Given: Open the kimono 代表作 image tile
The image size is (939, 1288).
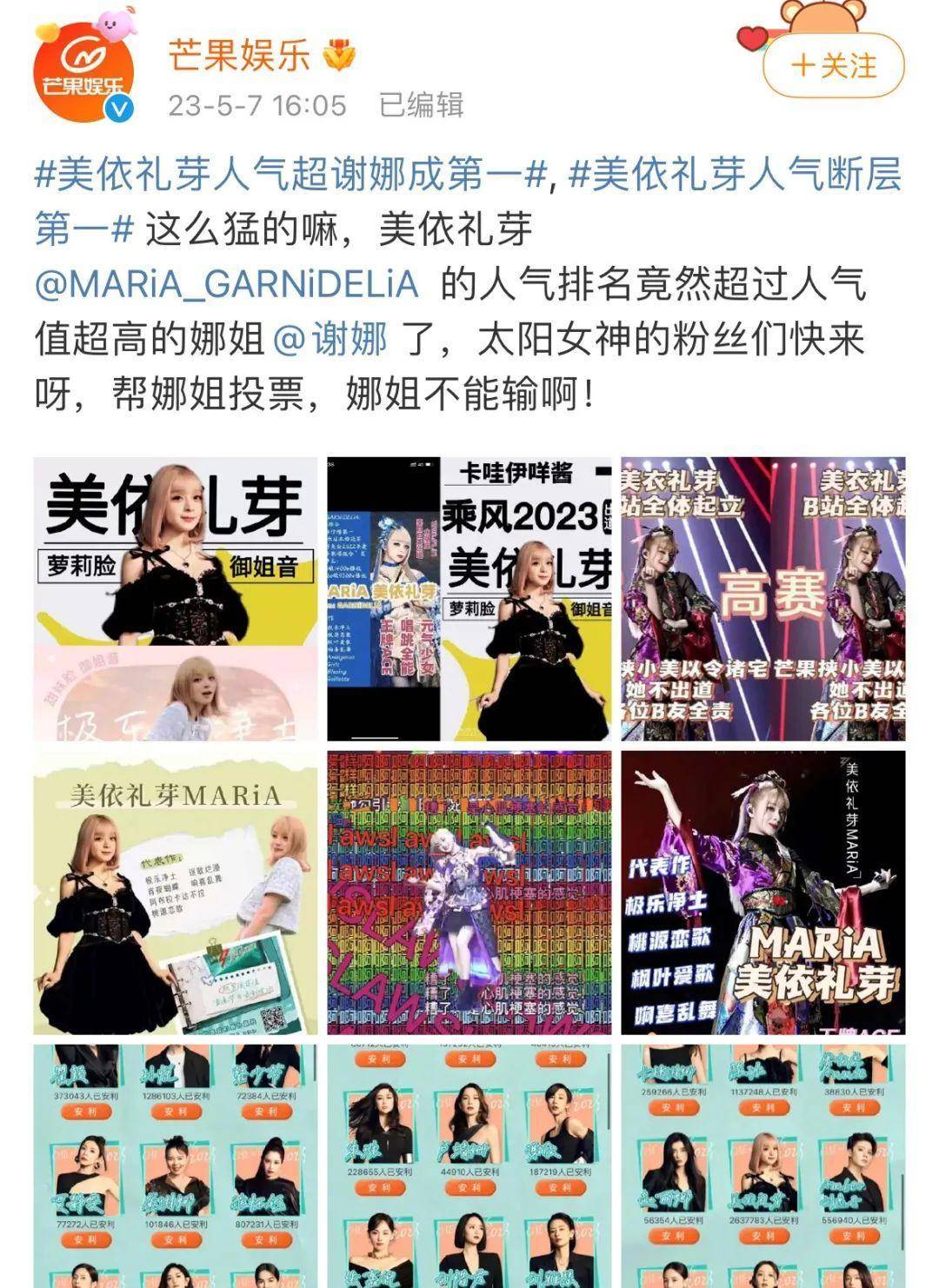Looking at the screenshot, I should coord(763,893).
